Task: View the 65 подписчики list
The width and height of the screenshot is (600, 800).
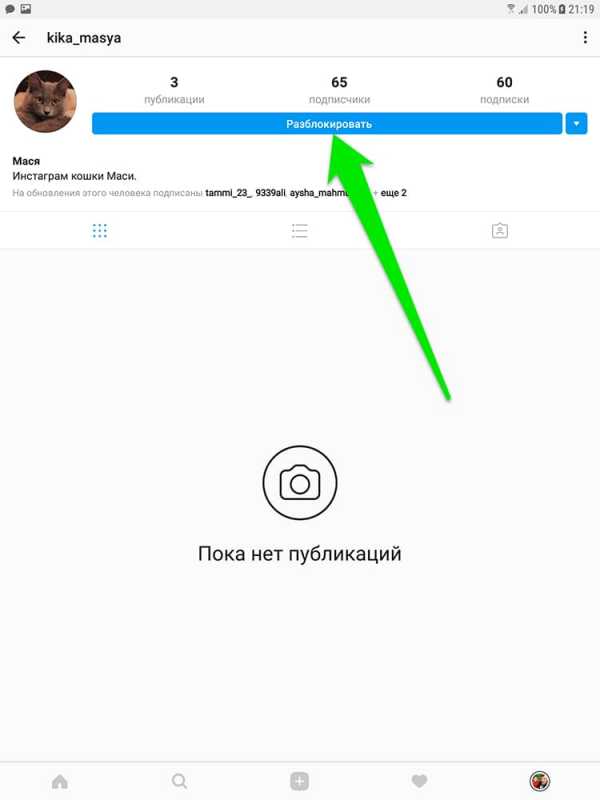Action: pos(339,90)
